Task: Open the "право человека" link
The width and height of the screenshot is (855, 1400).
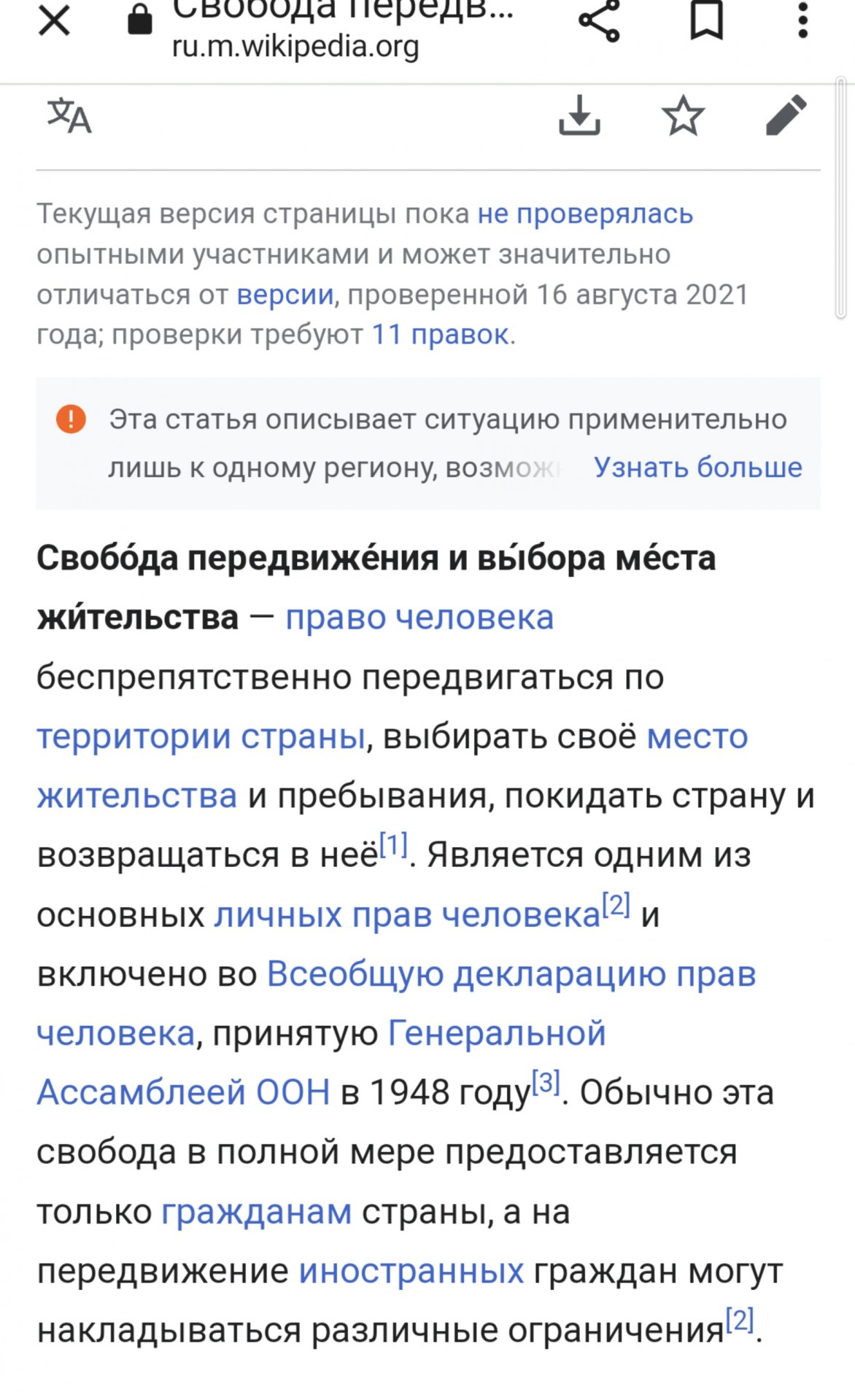Action: [x=419, y=617]
